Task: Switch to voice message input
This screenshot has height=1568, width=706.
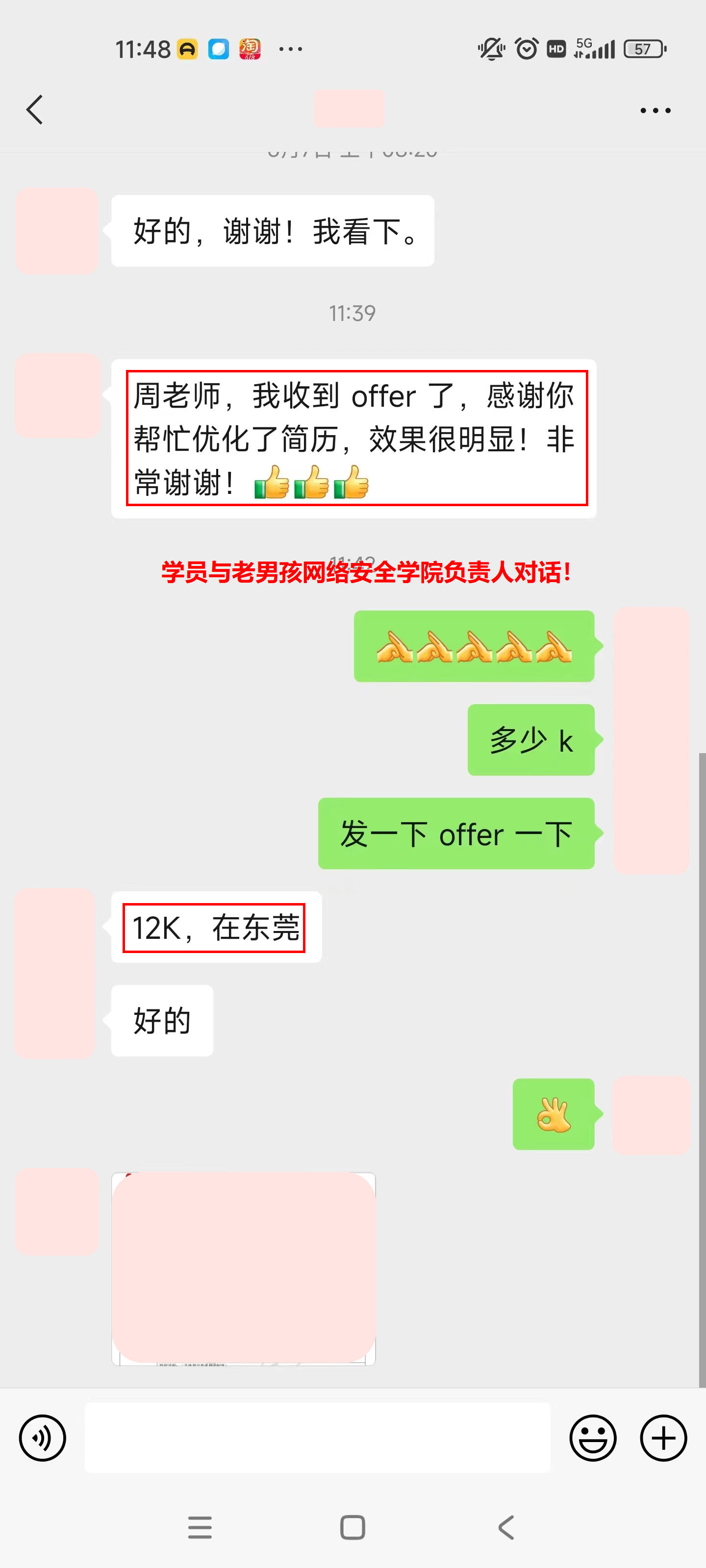Action: tap(42, 1437)
